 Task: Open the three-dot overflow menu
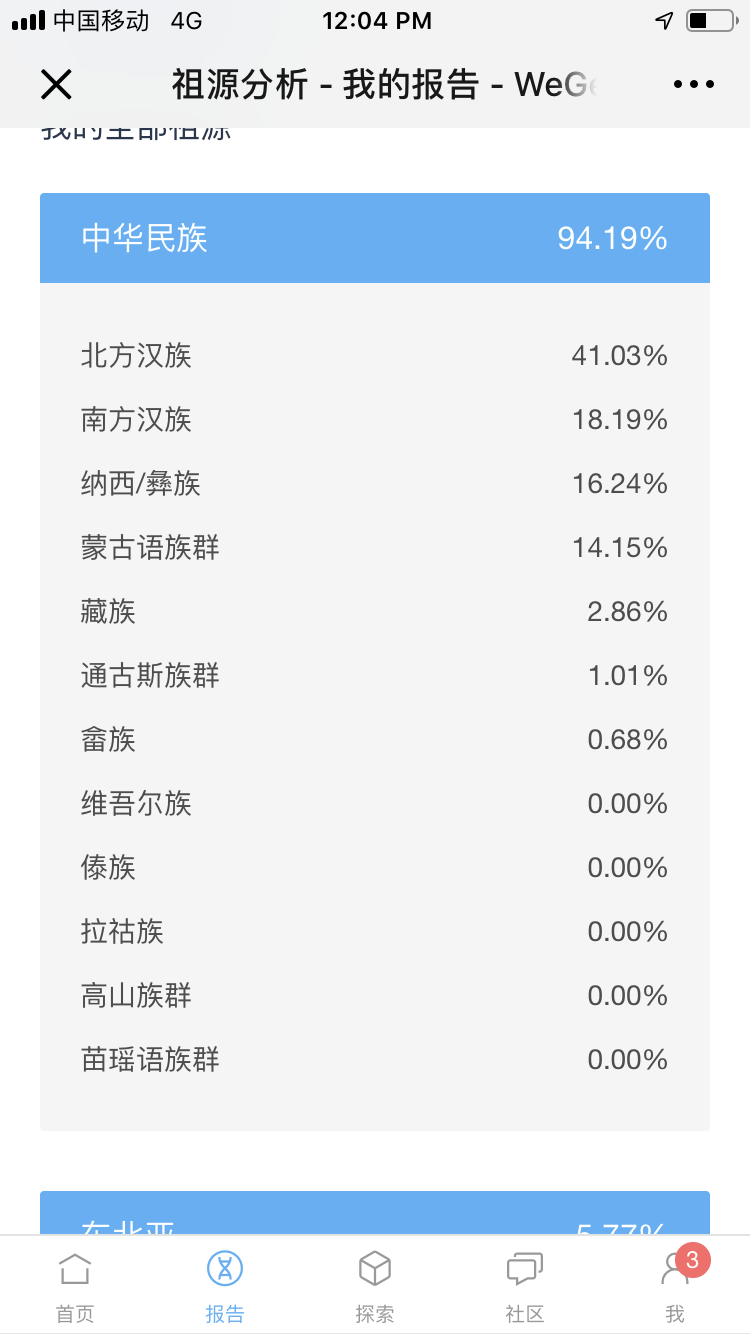694,85
